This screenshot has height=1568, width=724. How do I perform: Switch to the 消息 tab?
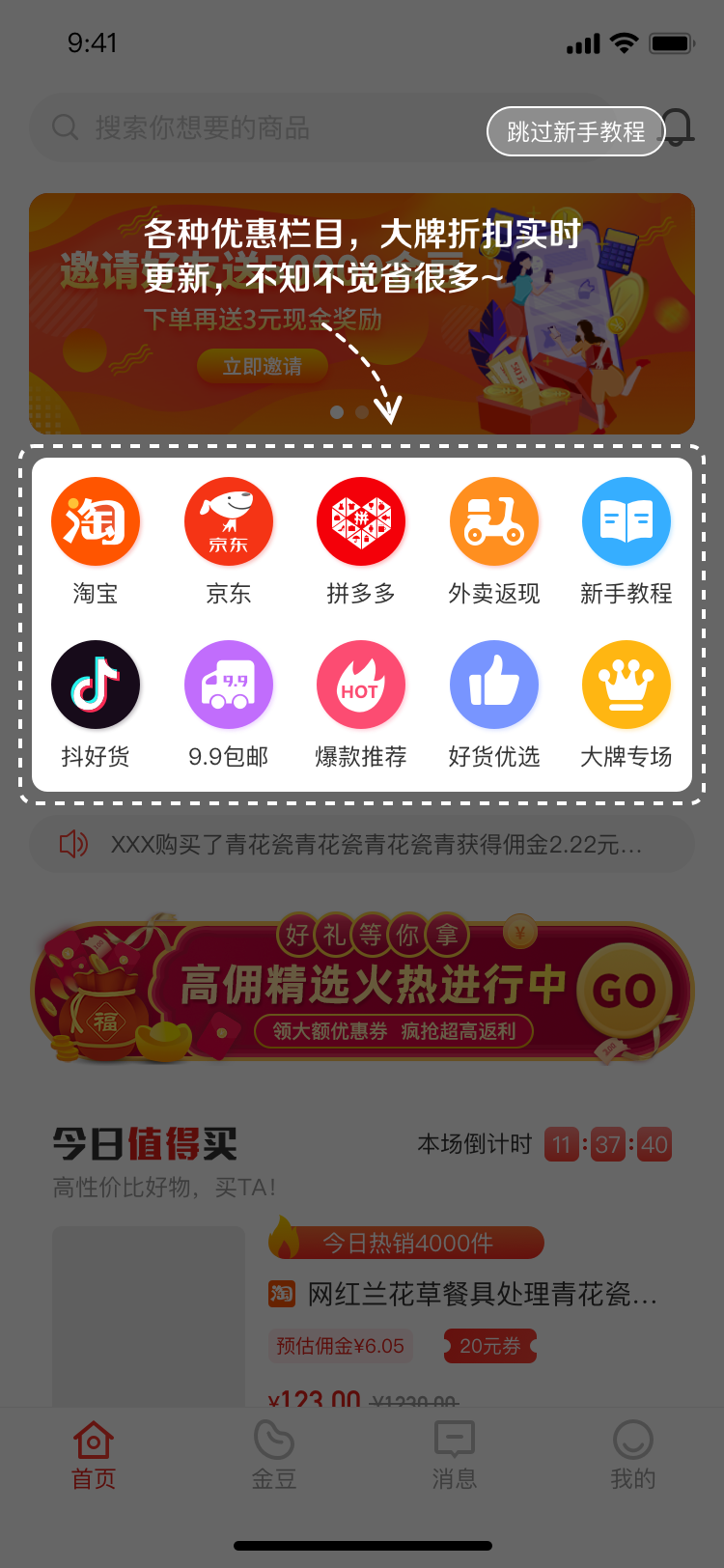[x=454, y=1455]
